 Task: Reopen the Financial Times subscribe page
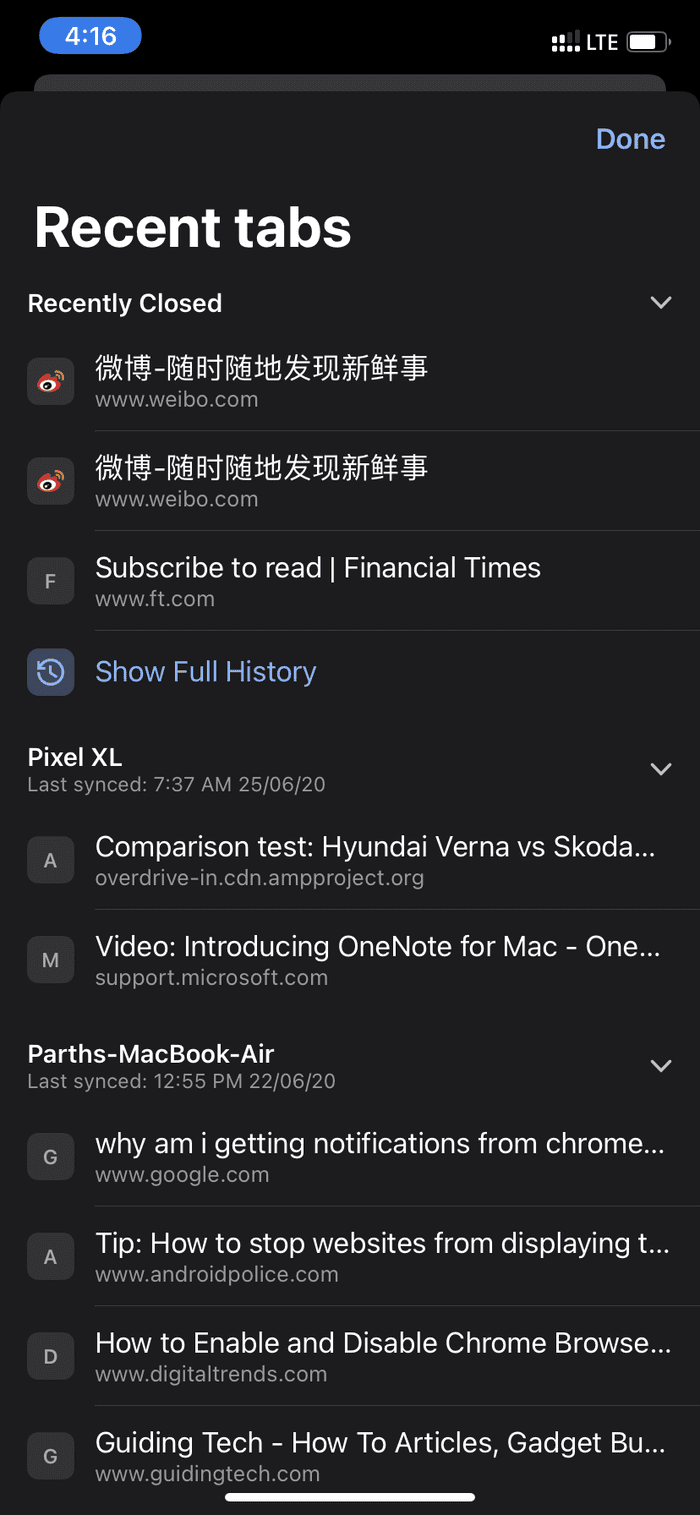click(x=350, y=581)
